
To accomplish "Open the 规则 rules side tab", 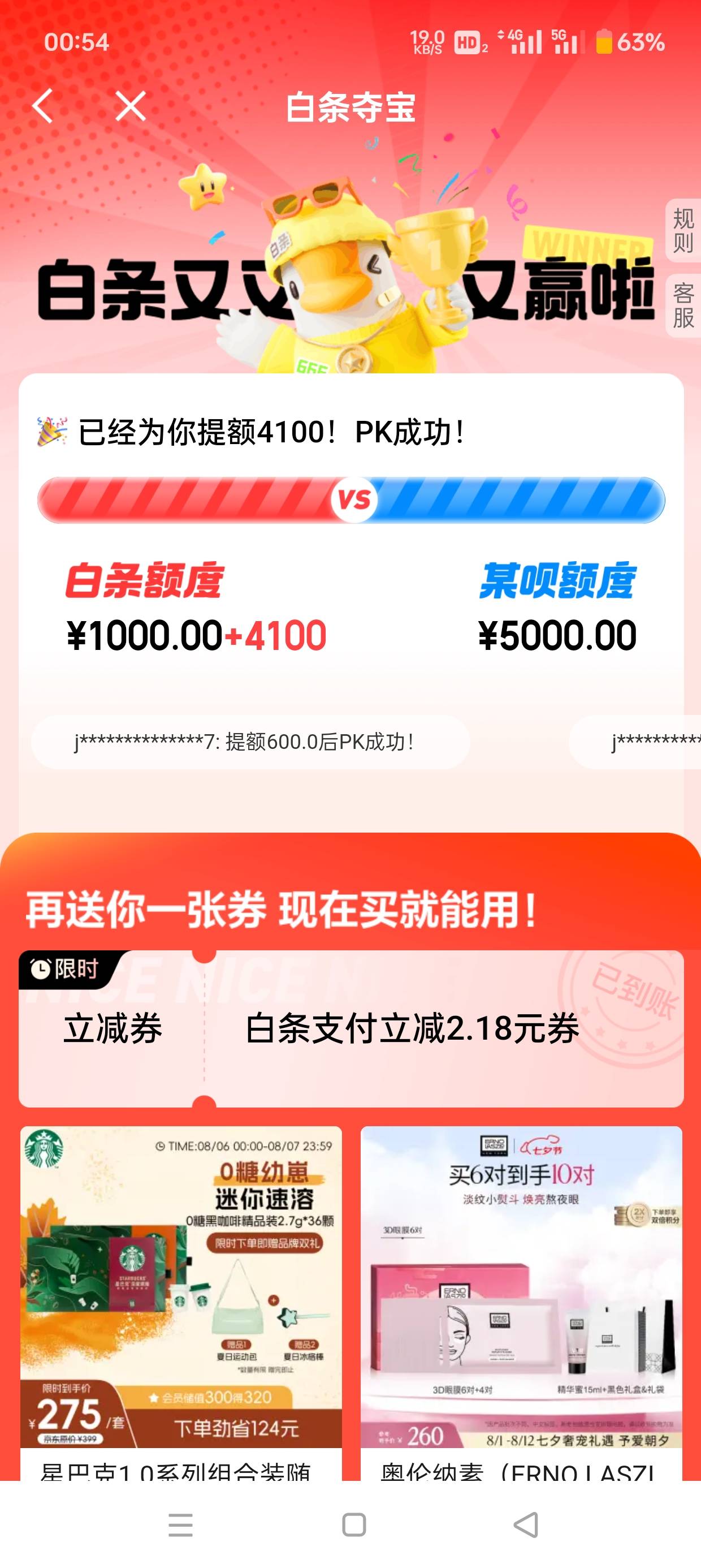I will click(683, 231).
